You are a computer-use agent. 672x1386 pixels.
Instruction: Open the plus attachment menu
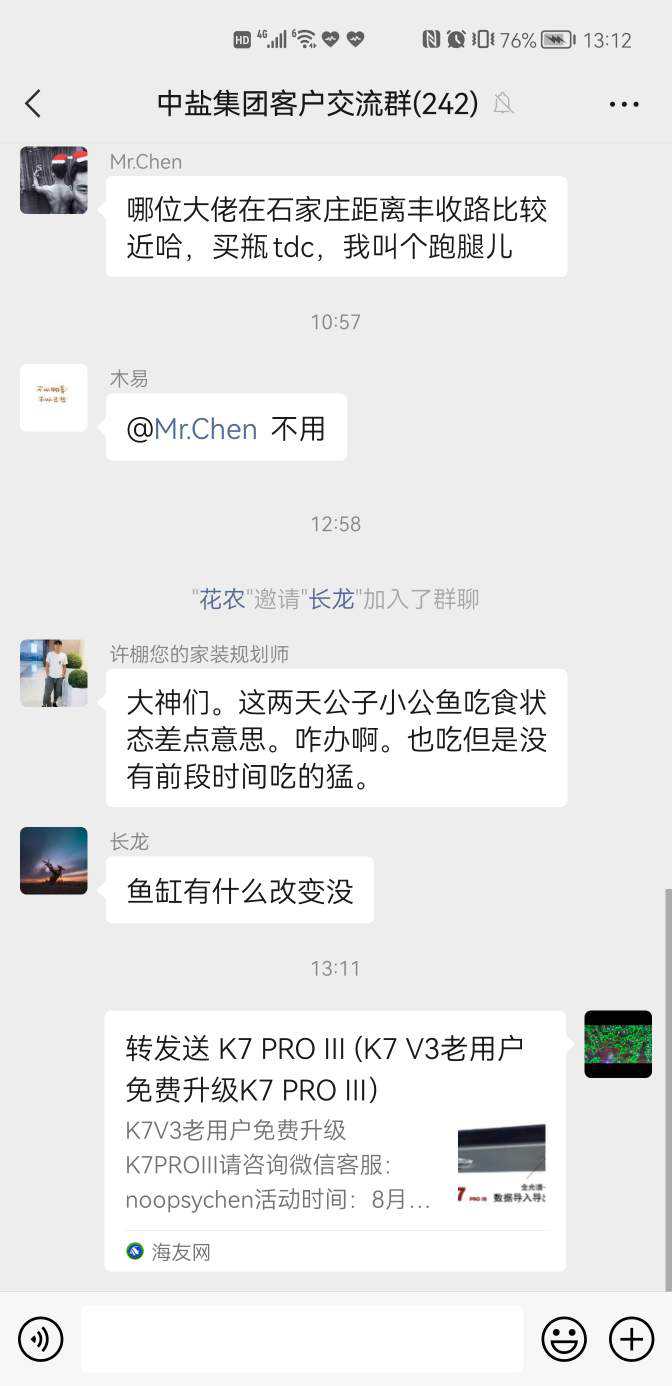click(x=631, y=1339)
